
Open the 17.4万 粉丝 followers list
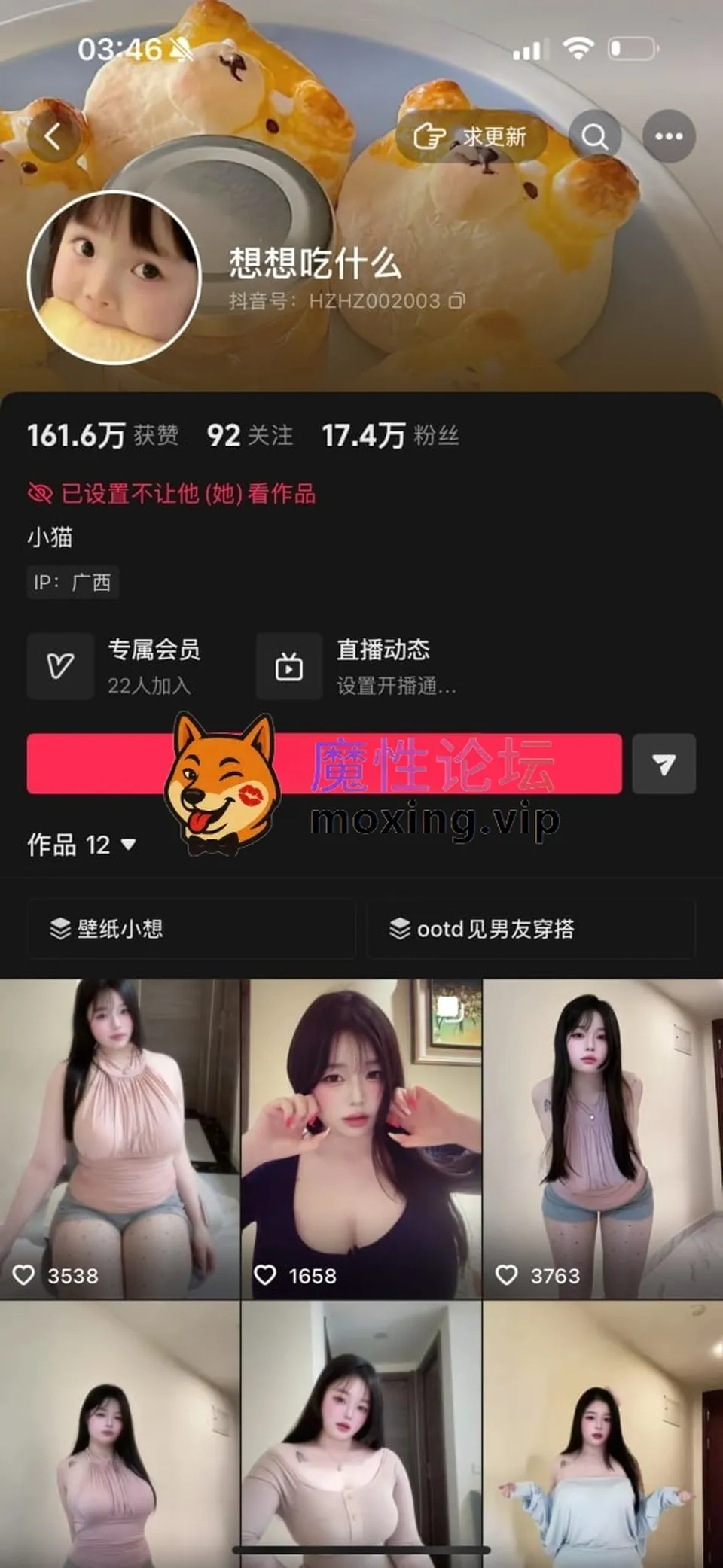tap(391, 435)
